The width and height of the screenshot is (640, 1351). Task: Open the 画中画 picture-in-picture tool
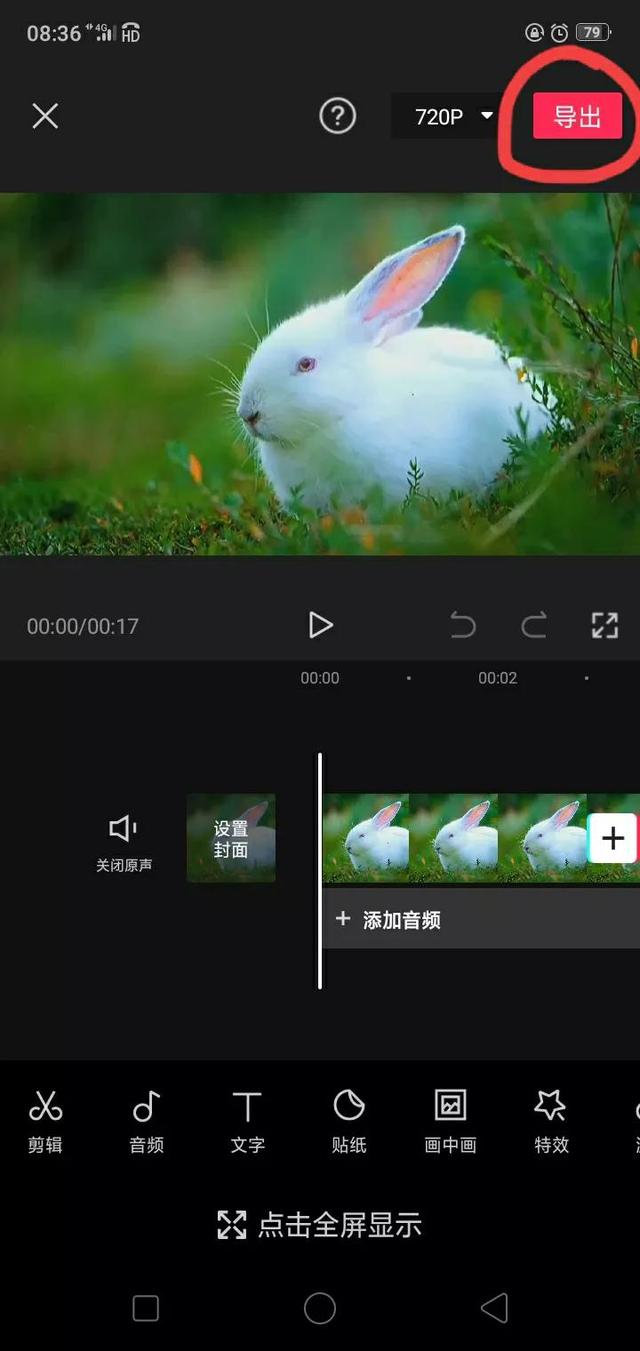click(450, 1121)
